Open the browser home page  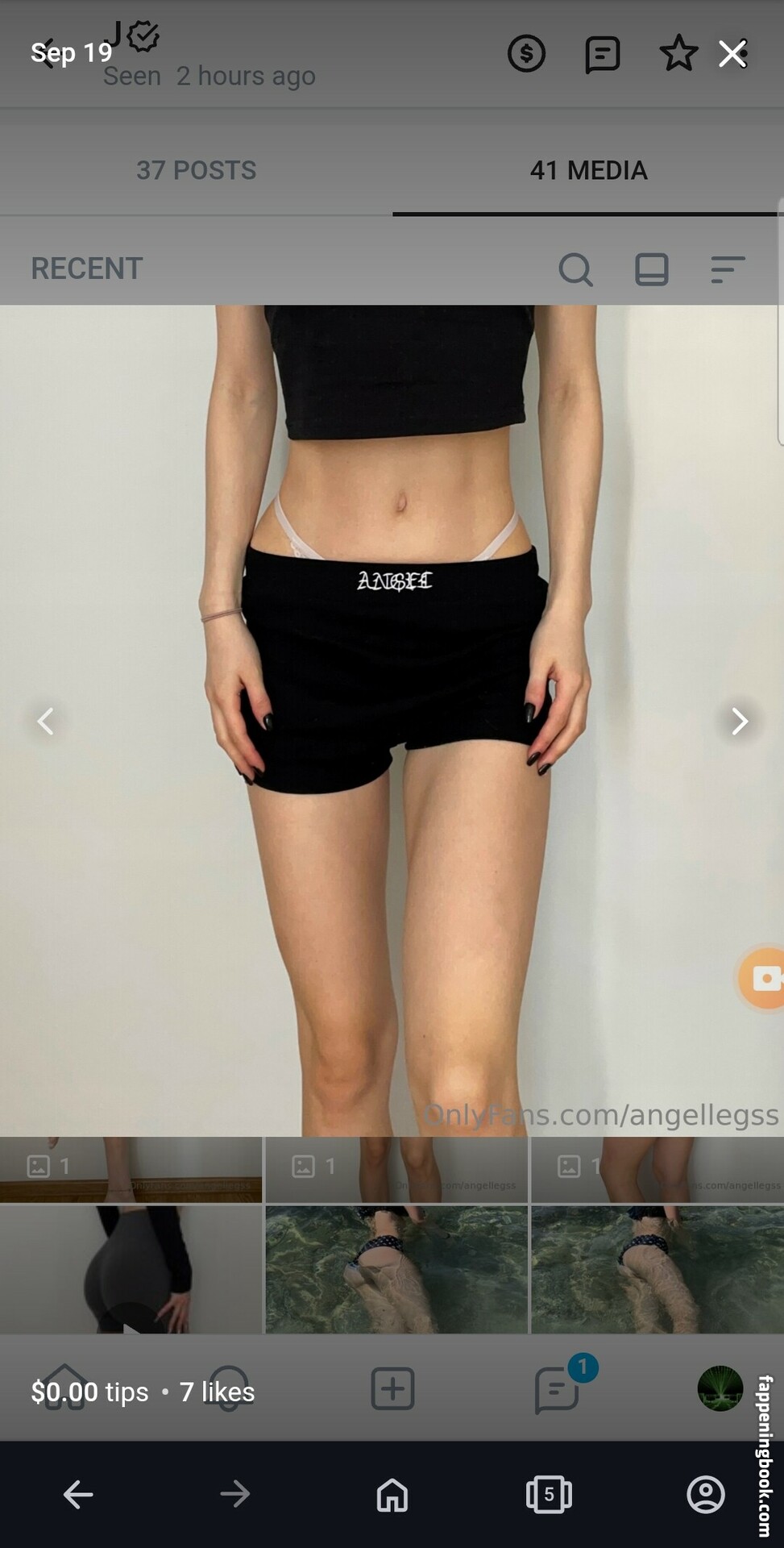pyautogui.click(x=392, y=1494)
